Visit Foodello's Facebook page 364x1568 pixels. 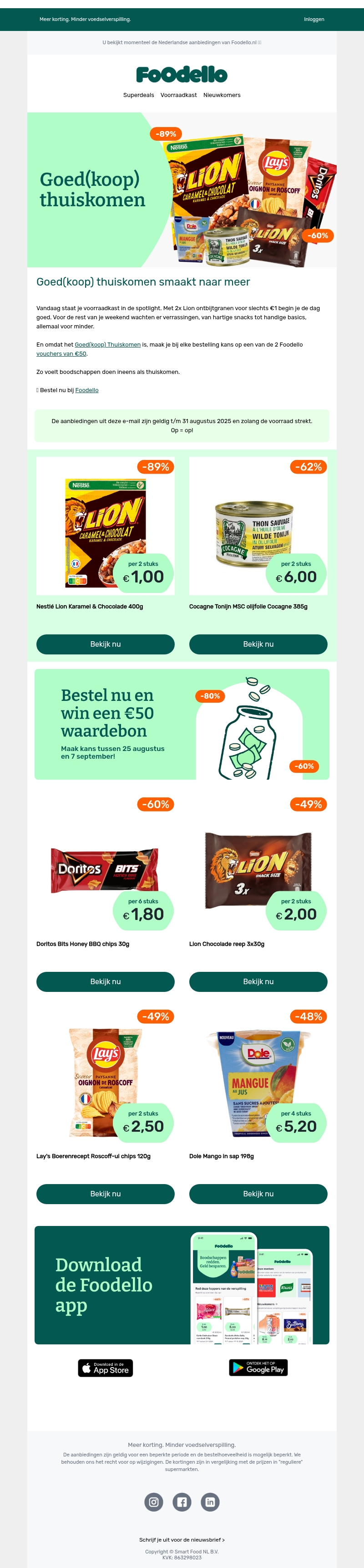(182, 1502)
